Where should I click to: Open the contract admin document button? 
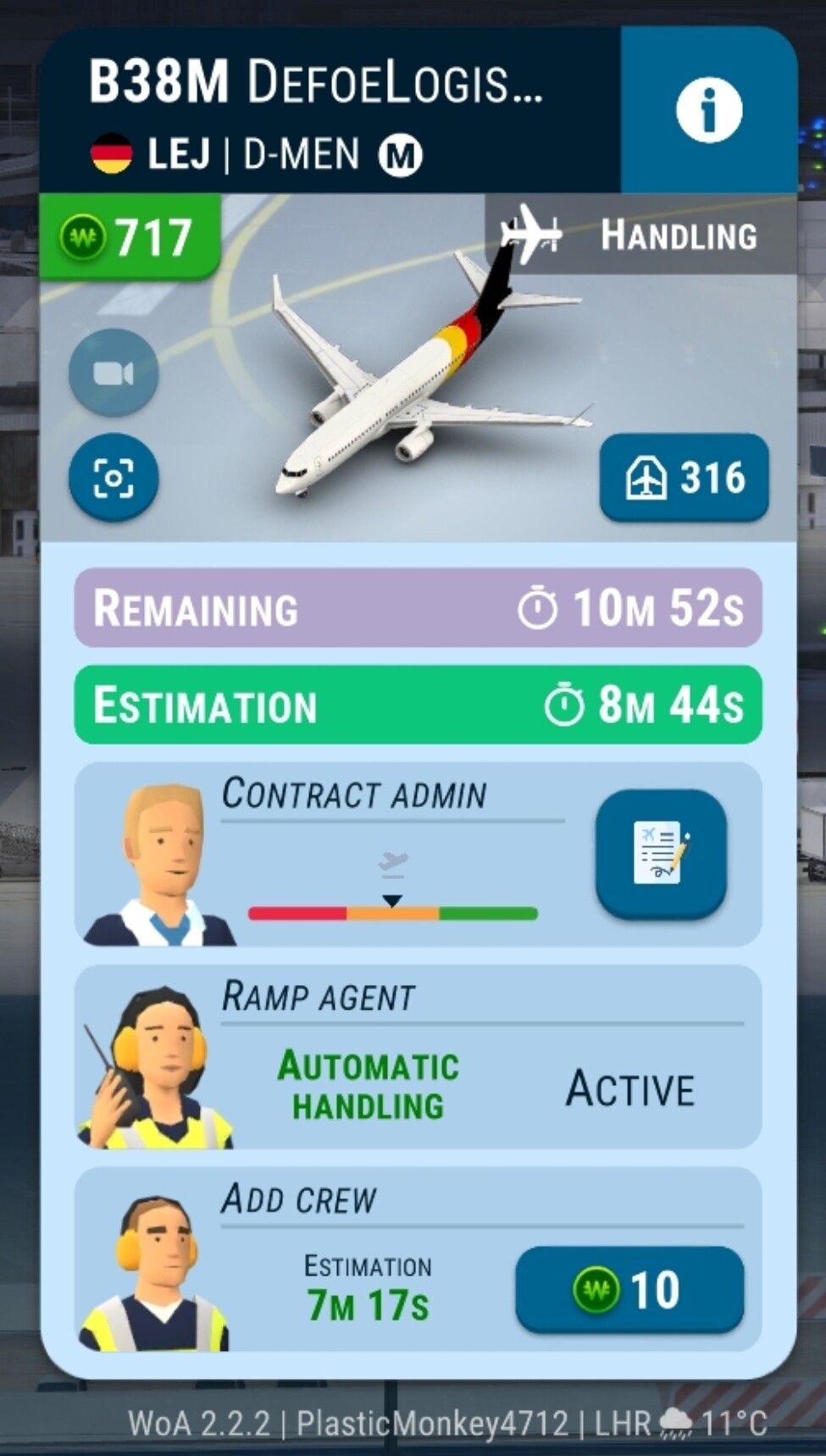(x=662, y=853)
